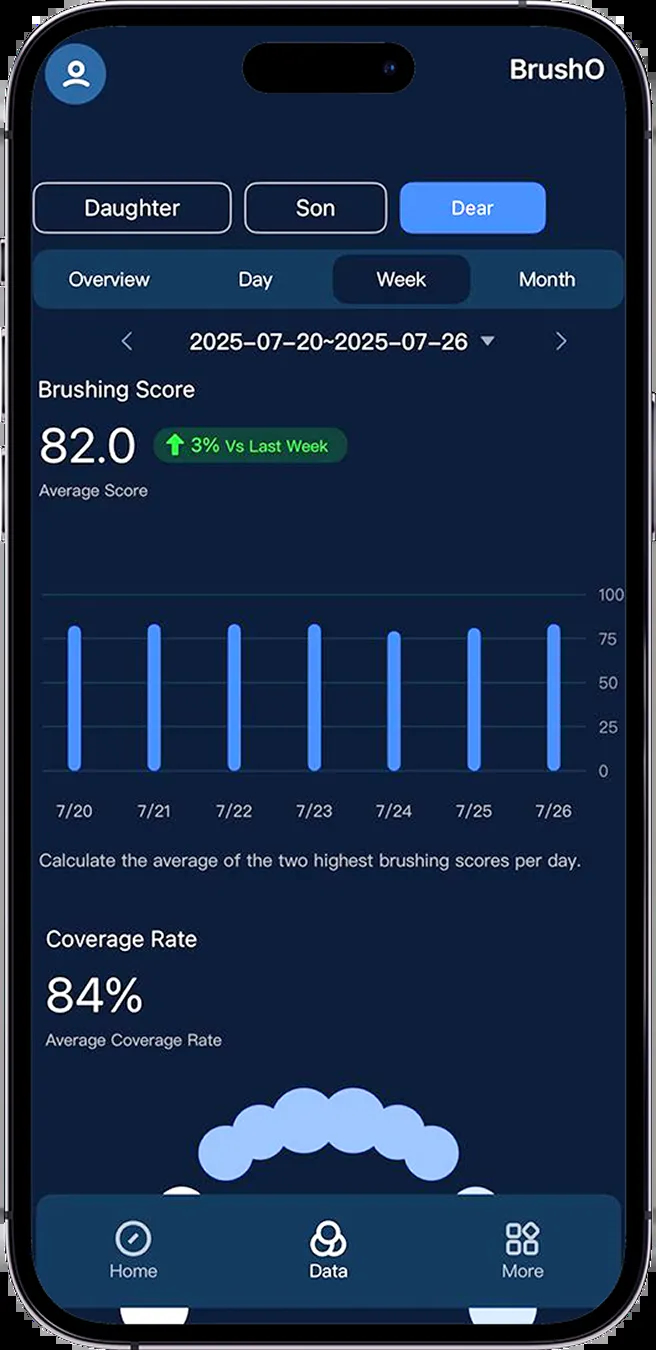Switch to the Overview tab

pos(109,280)
